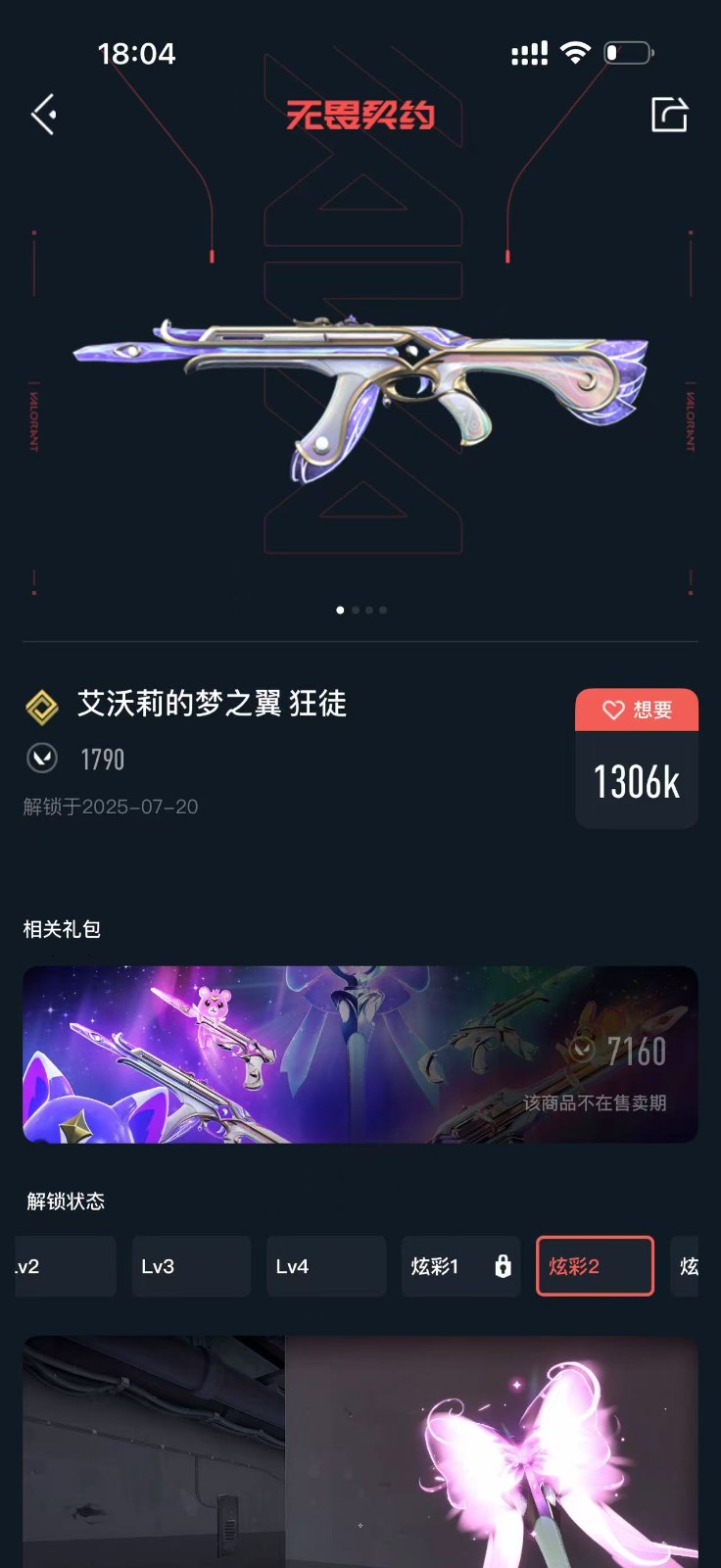Screen dimensions: 721x1568
Task: Go back using the arrow icon
Action: tap(44, 115)
